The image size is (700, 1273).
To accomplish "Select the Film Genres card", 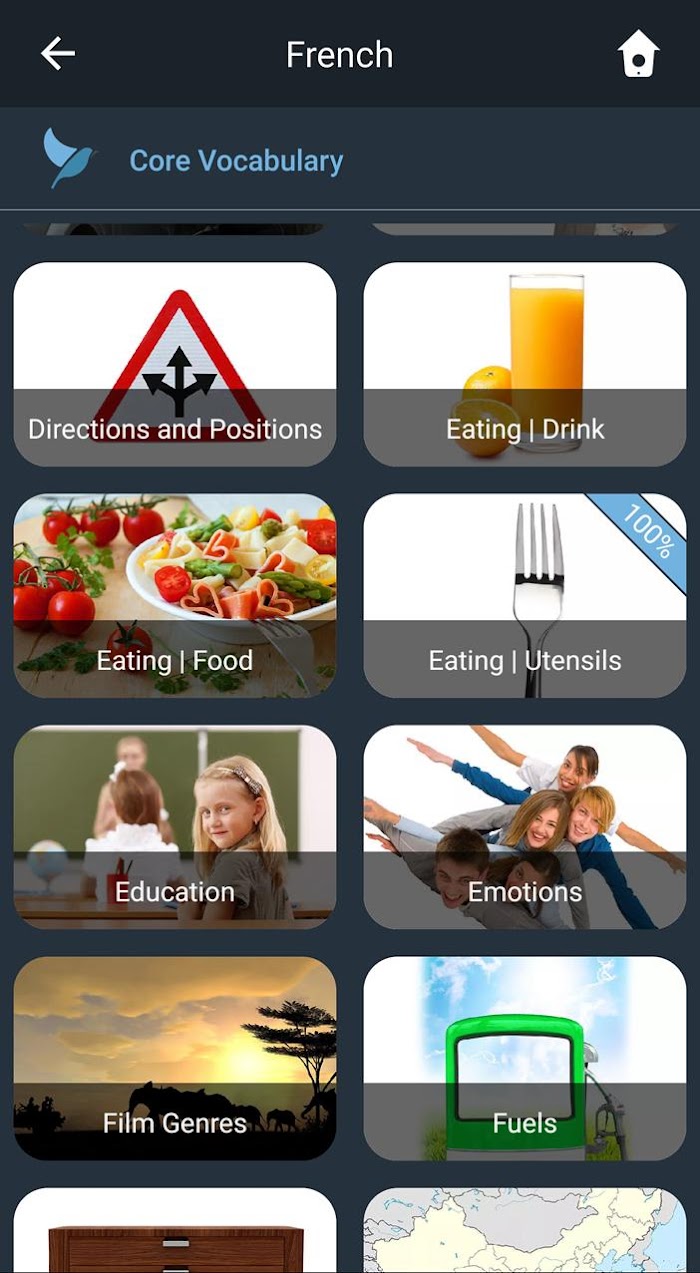I will coord(175,1059).
